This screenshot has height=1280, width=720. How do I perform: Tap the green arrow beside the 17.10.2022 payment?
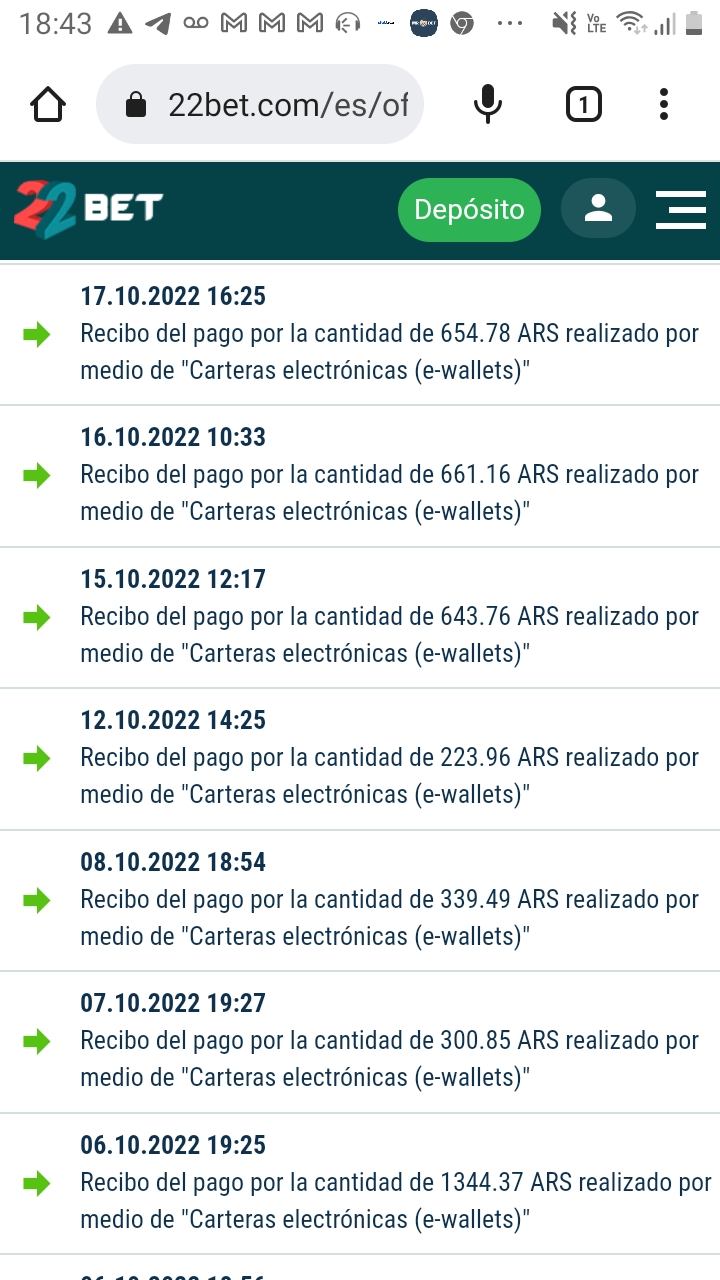pyautogui.click(x=37, y=335)
